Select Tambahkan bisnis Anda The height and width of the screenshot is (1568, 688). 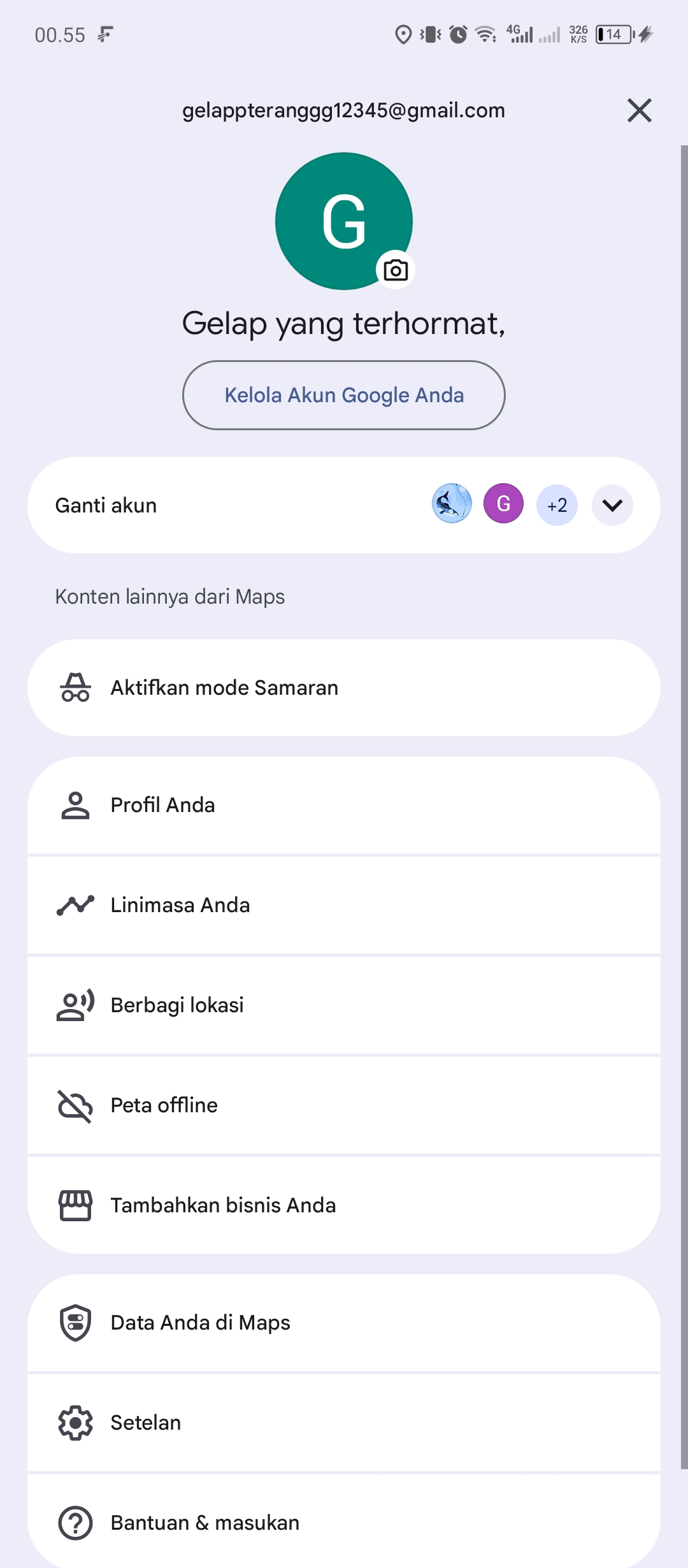click(344, 1205)
